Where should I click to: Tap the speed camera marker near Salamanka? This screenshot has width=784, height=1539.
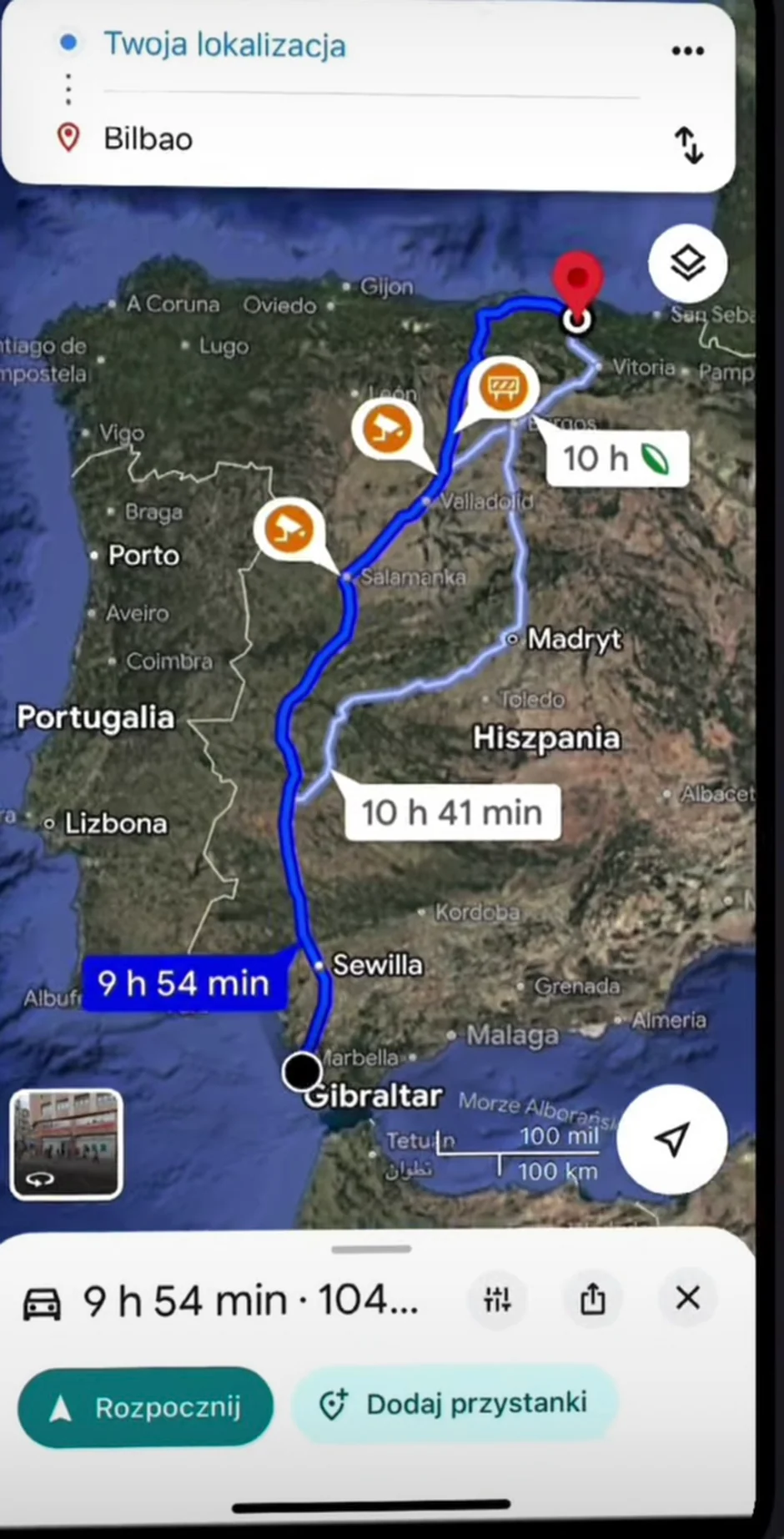click(x=289, y=528)
